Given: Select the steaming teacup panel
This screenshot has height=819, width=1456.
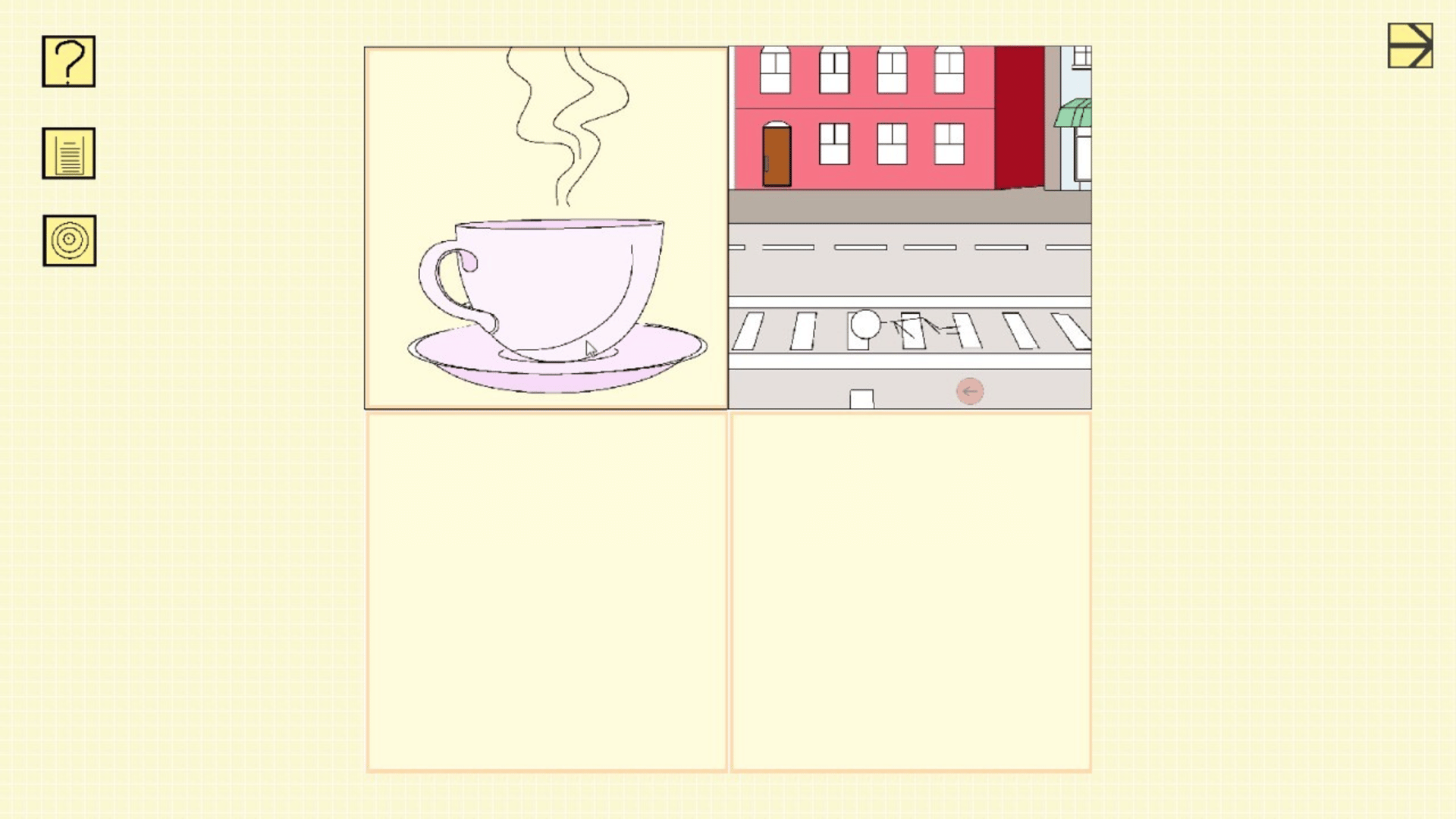Looking at the screenshot, I should 546,227.
